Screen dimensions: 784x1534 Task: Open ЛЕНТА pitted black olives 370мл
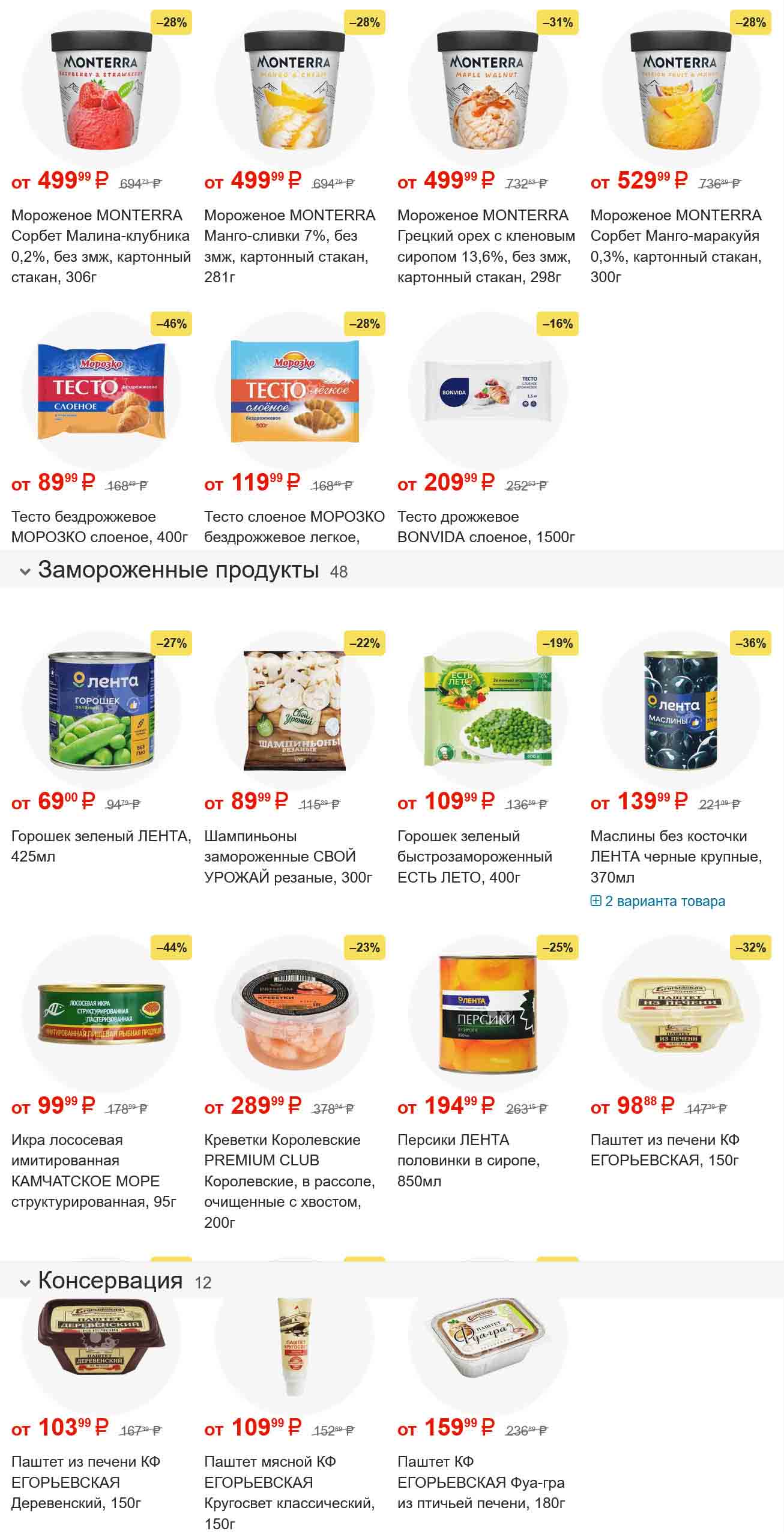click(680, 711)
